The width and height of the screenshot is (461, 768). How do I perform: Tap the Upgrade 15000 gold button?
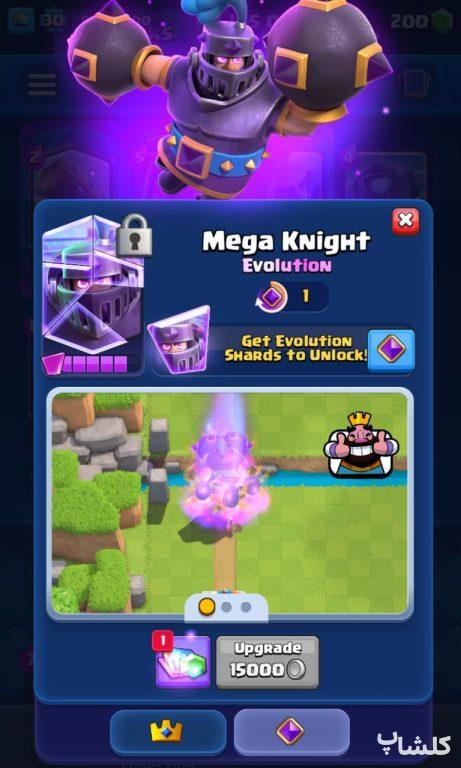[x=267, y=662]
